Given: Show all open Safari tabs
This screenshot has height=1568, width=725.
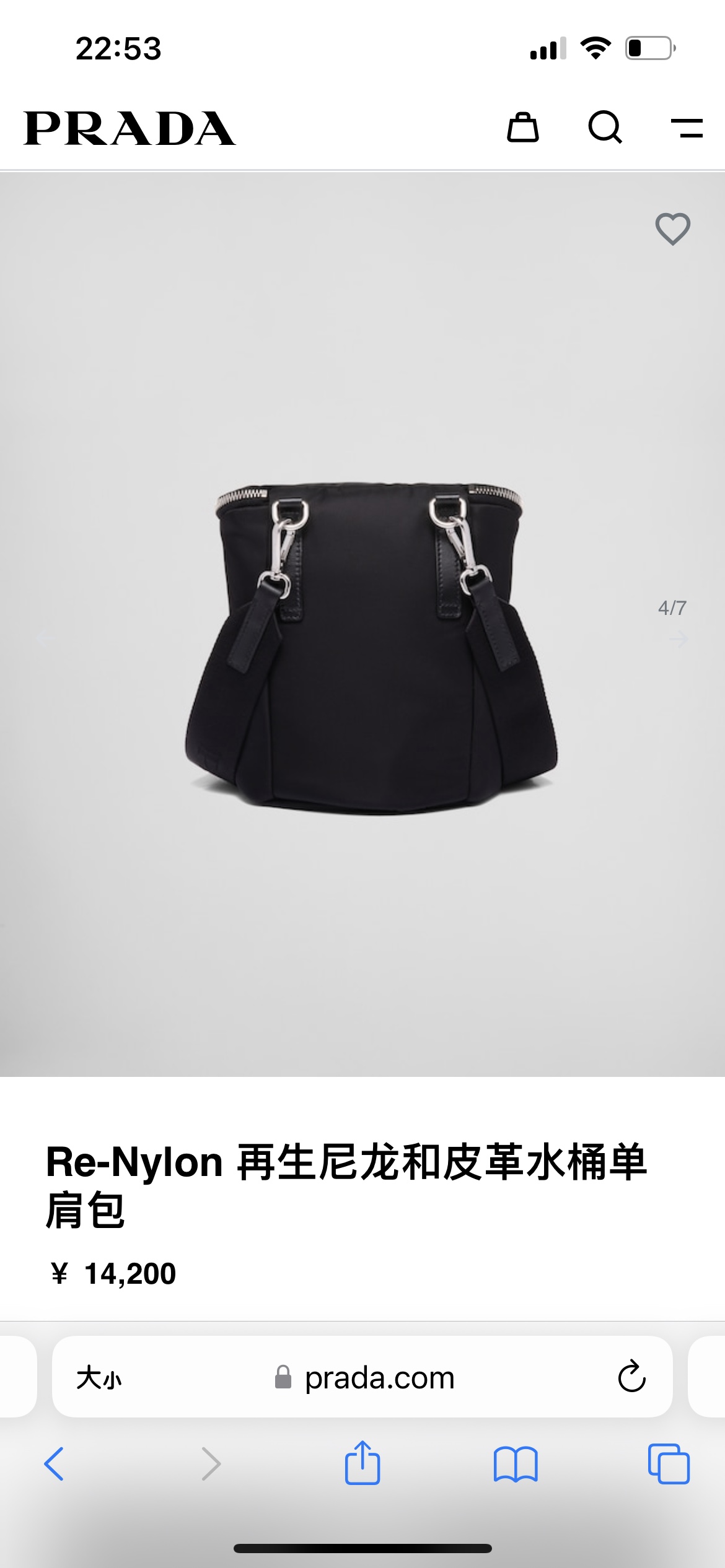Looking at the screenshot, I should point(669,1464).
